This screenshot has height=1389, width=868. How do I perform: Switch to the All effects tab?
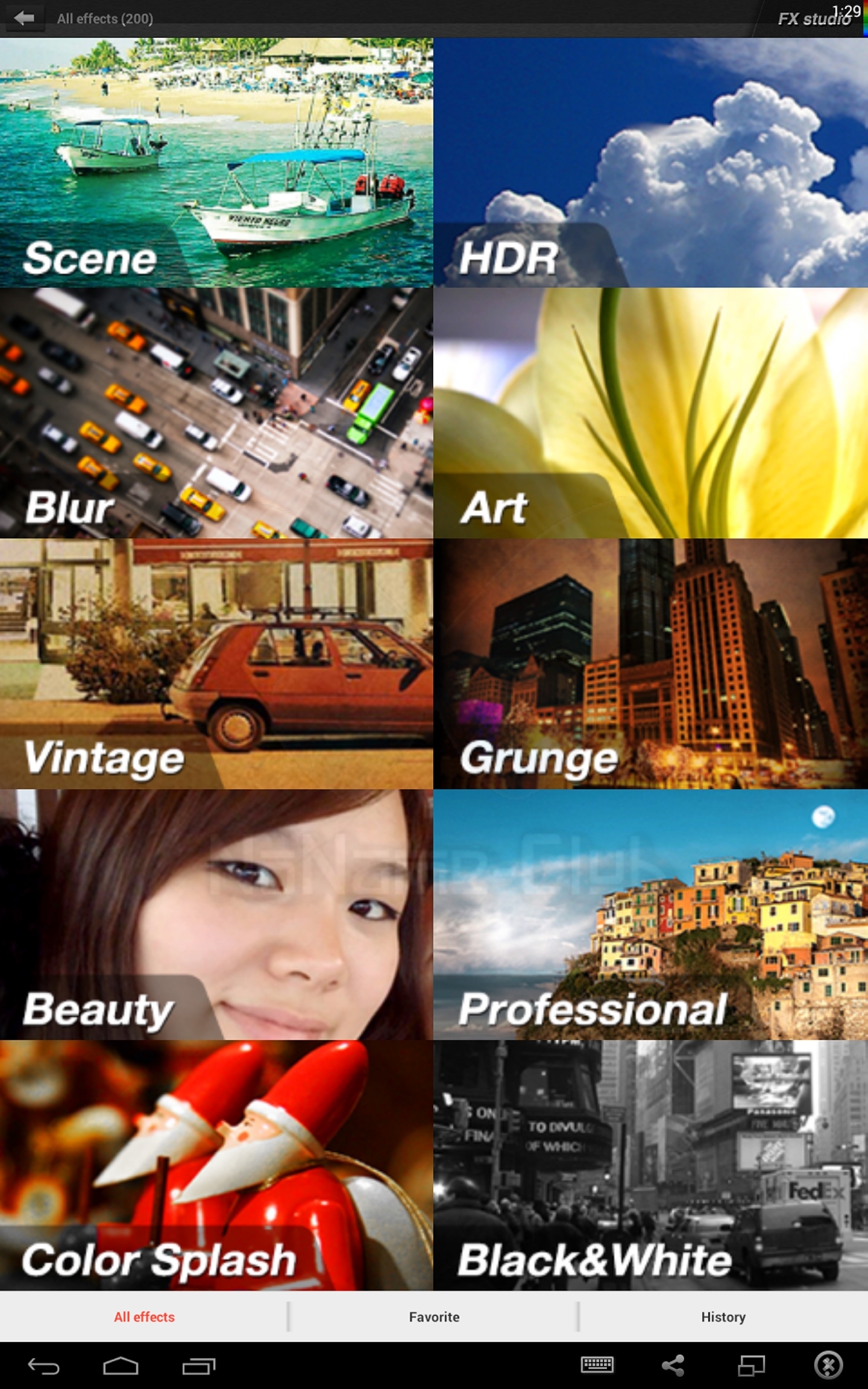pyautogui.click(x=144, y=1317)
